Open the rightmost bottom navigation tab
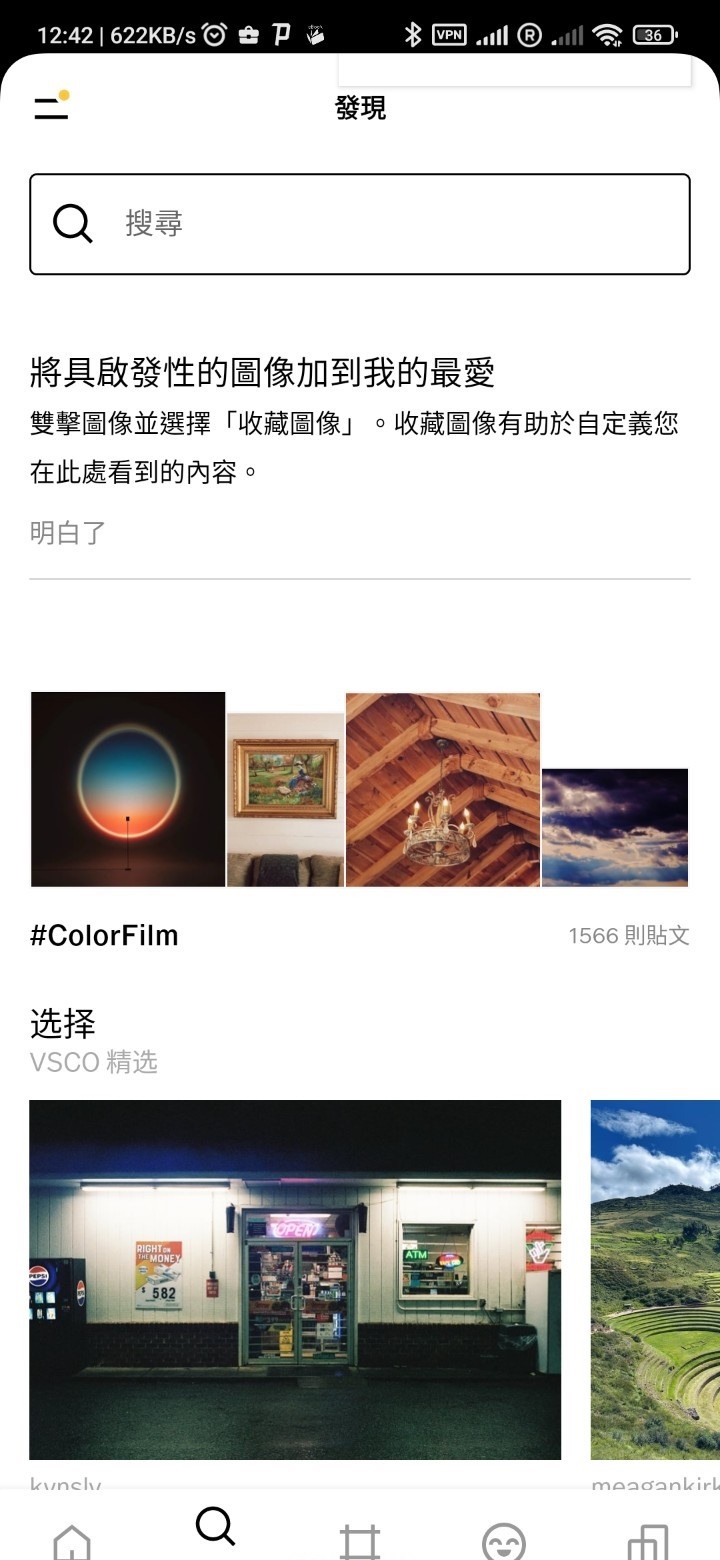This screenshot has width=720, height=1560. tap(647, 1540)
